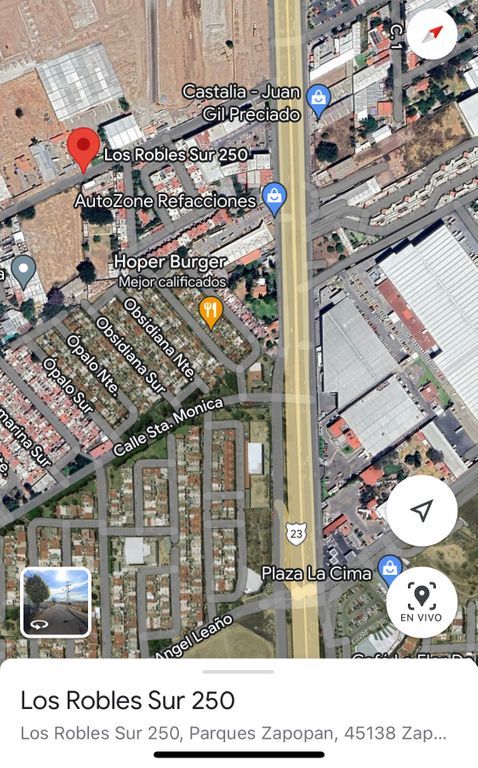
Task: Open the Castalia - Juan Gil Preciado marker
Action: (x=318, y=101)
